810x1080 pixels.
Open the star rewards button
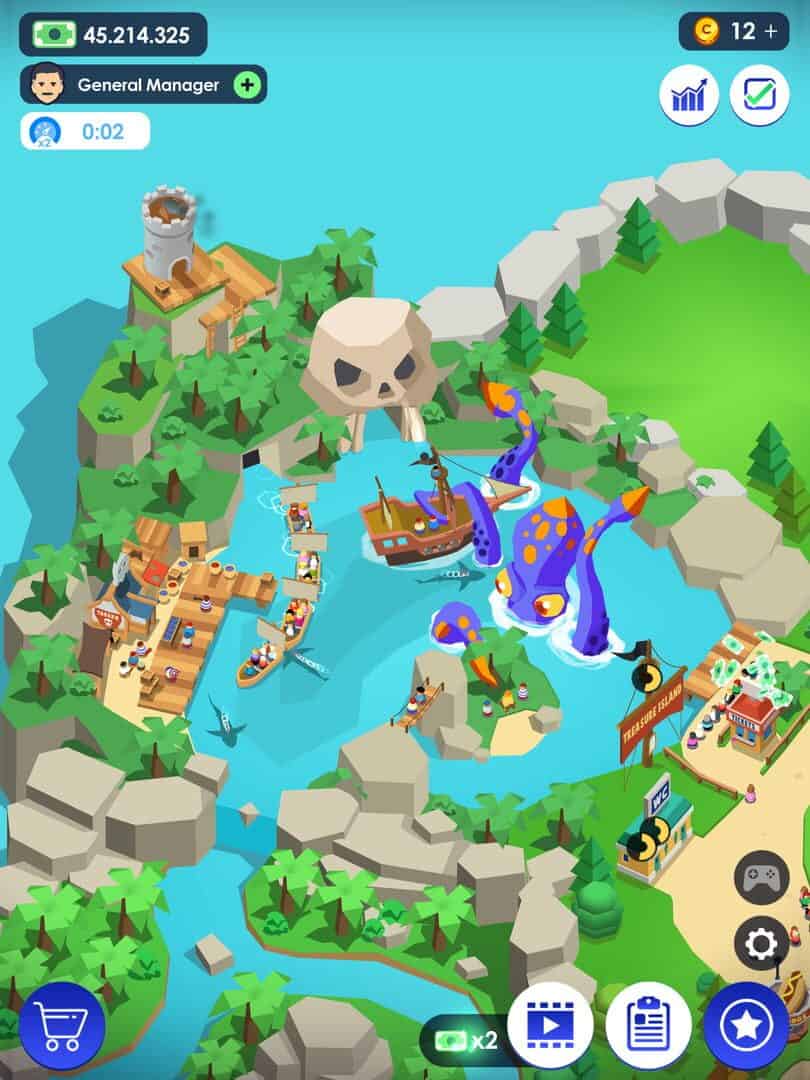coord(746,1025)
